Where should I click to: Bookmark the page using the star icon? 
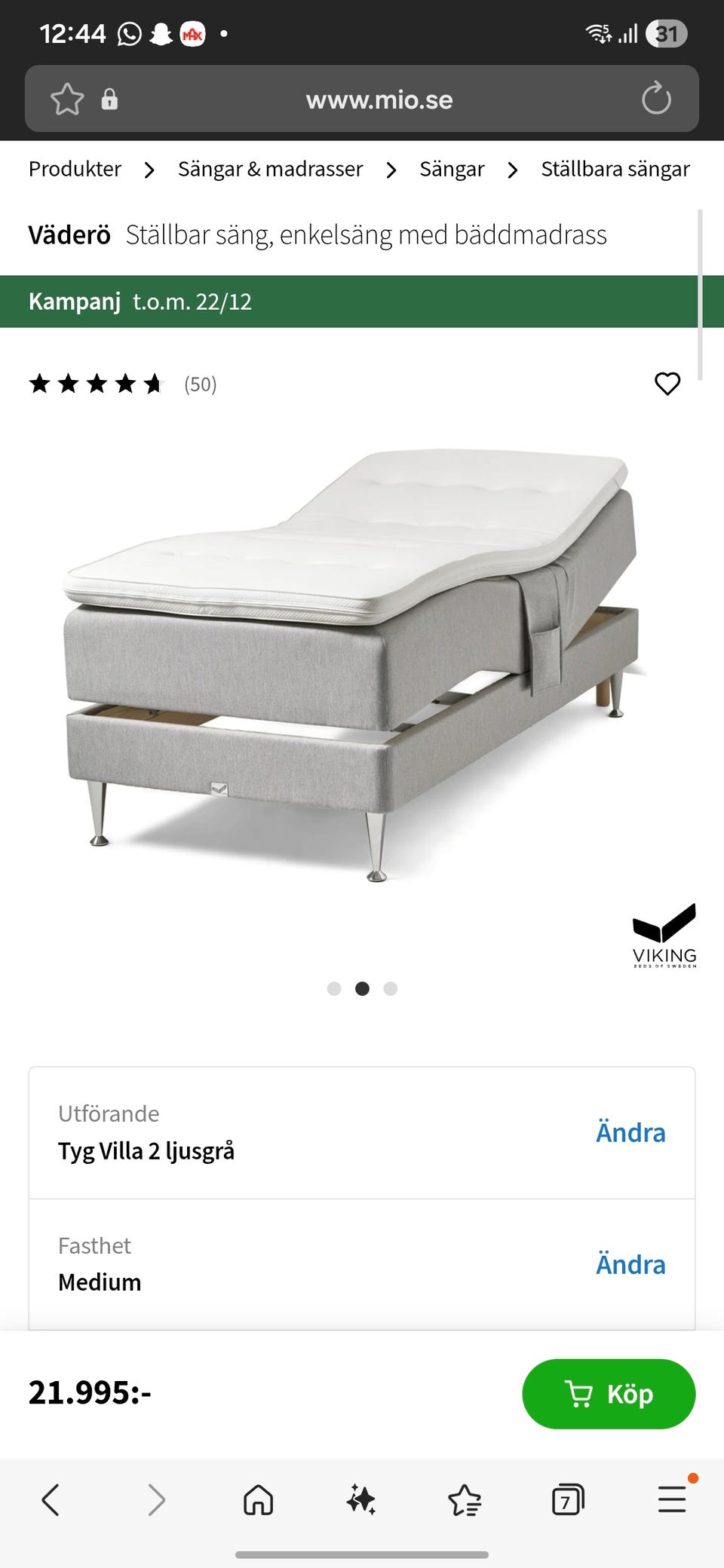pos(66,99)
